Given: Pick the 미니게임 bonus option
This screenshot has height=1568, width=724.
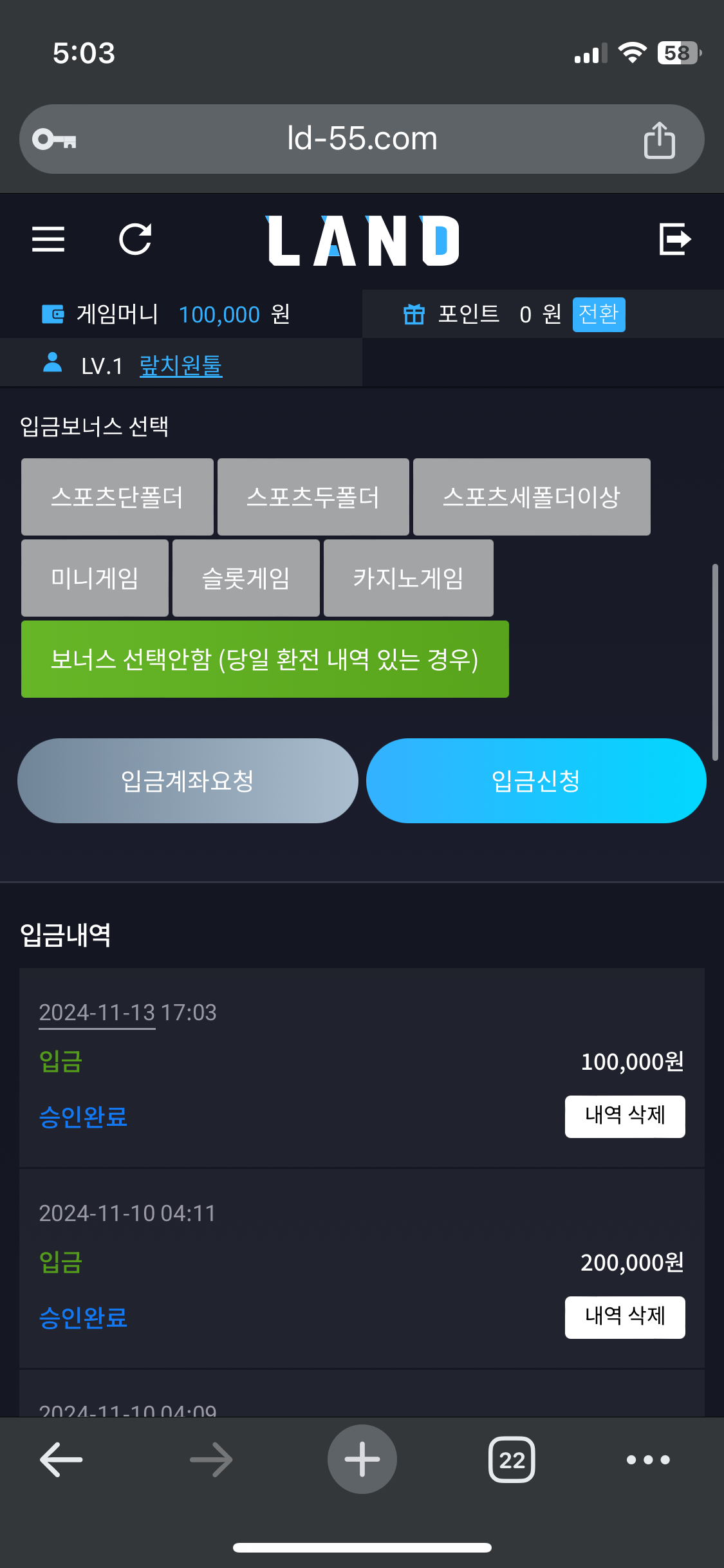Looking at the screenshot, I should 95,578.
